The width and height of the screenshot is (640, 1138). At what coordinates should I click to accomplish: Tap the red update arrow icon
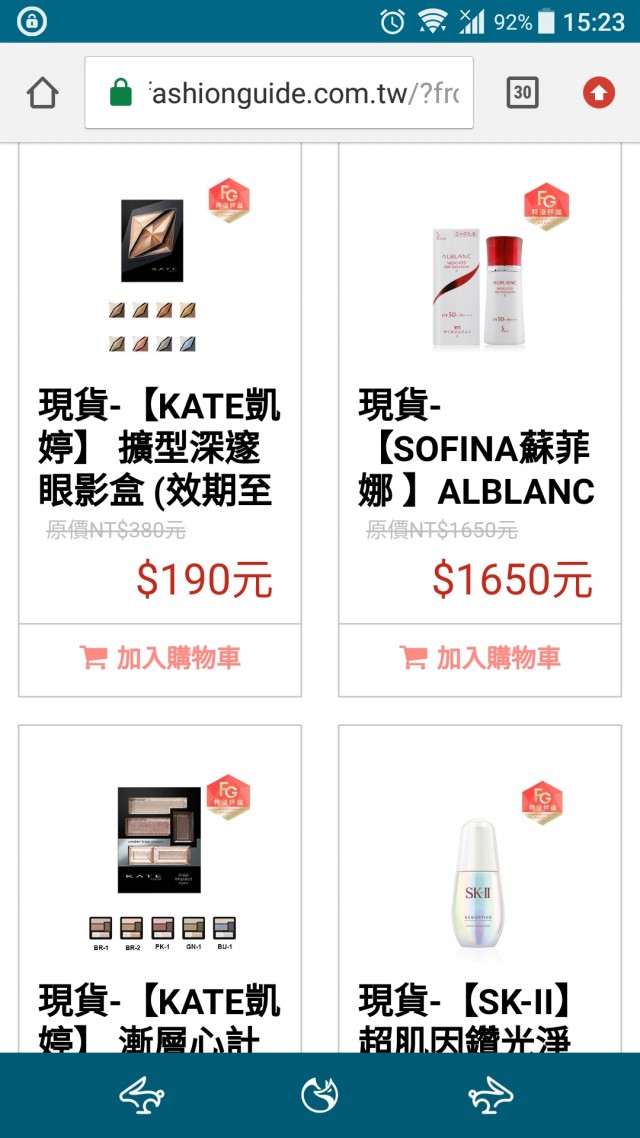598,94
